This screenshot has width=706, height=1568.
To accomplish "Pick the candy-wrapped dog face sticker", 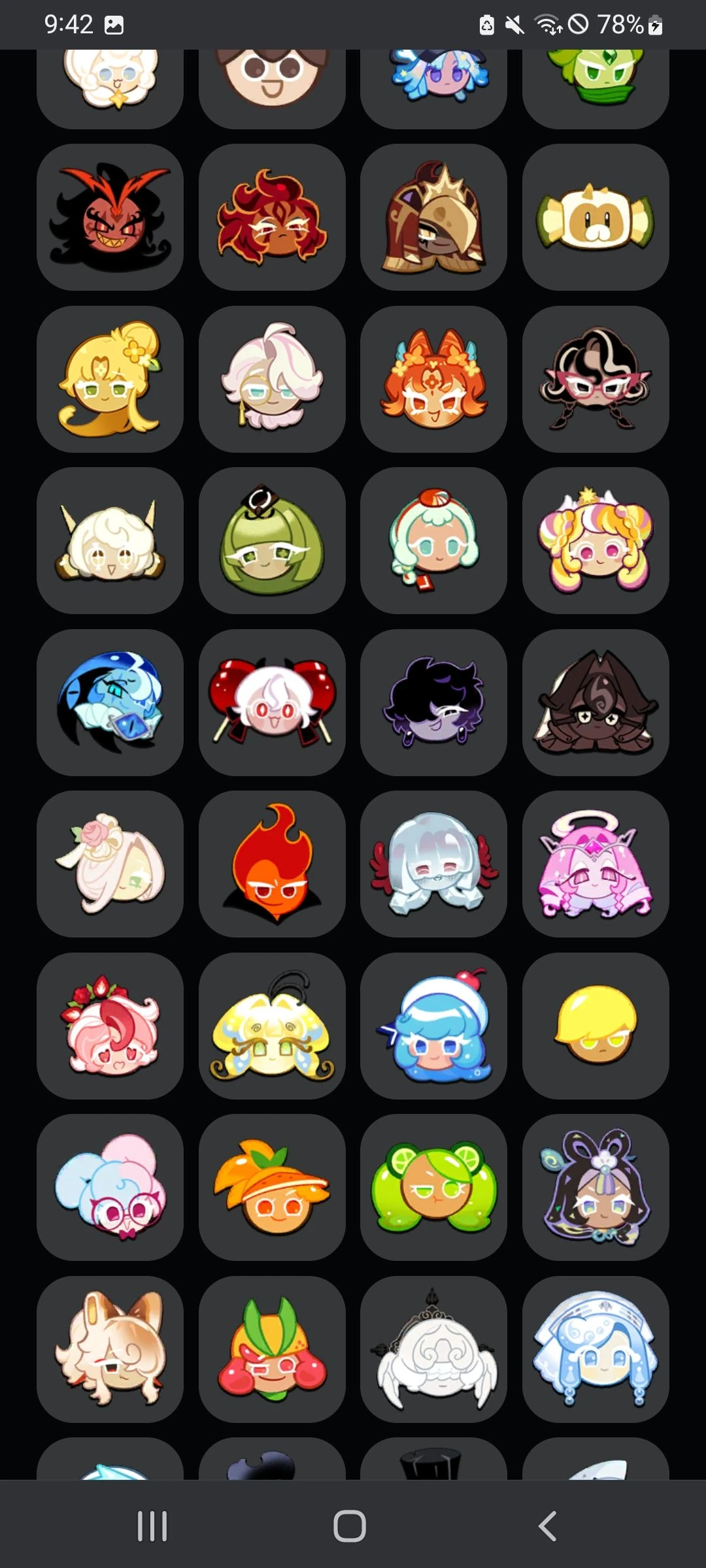I will click(595, 217).
